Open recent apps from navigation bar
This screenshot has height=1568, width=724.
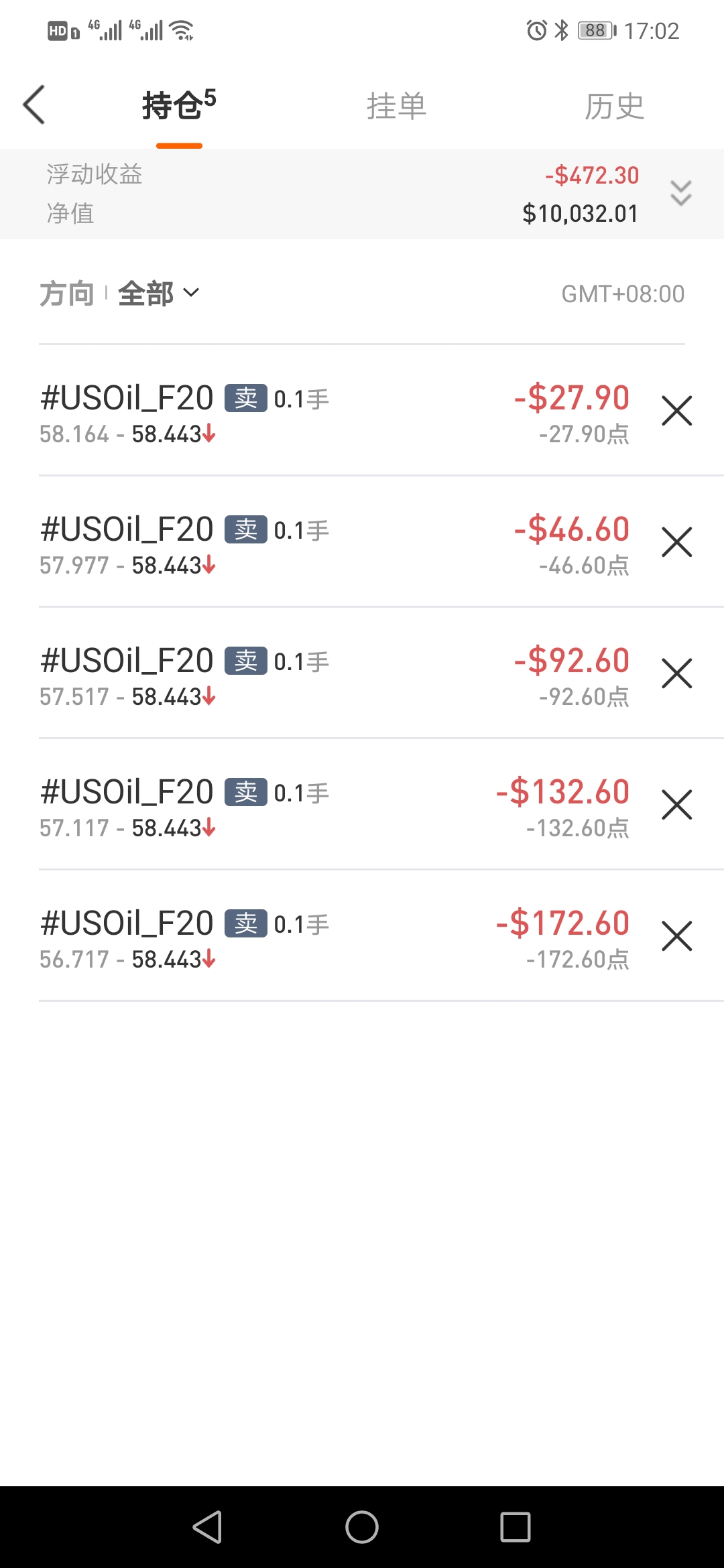[516, 1527]
